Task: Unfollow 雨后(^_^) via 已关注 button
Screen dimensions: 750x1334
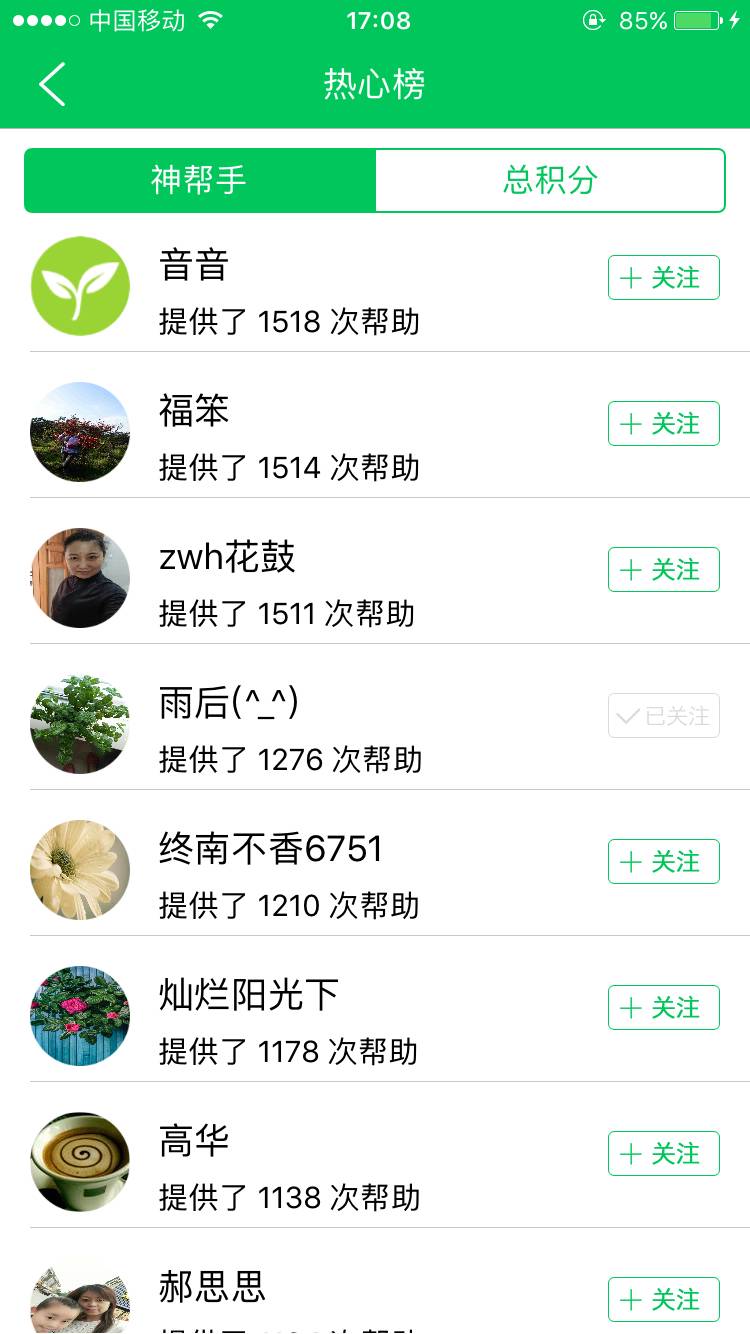Action: pos(663,716)
